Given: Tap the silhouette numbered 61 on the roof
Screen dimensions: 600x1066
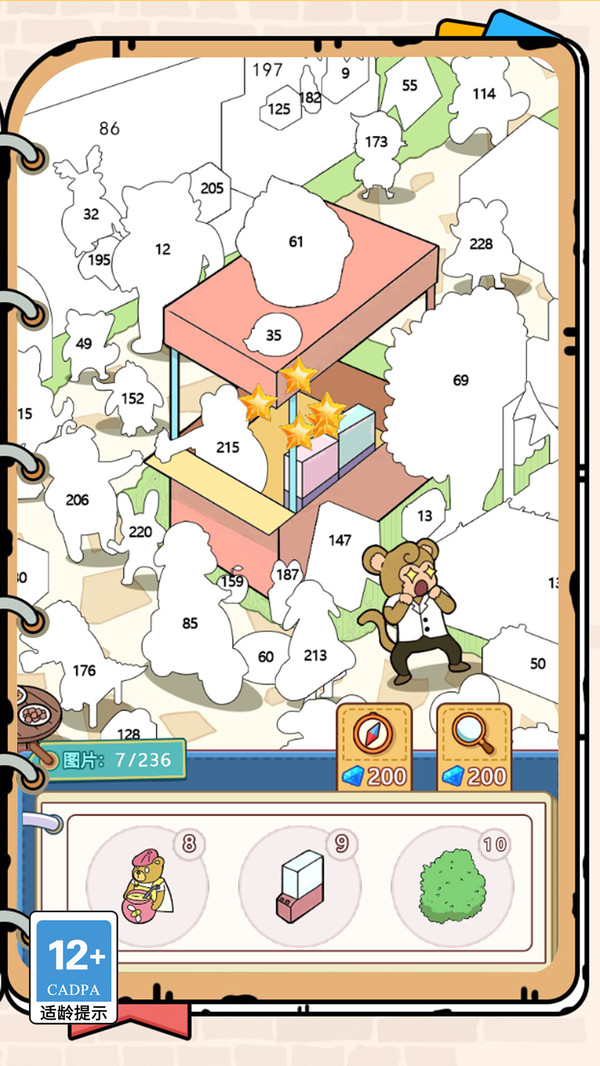Looking at the screenshot, I should tap(296, 241).
